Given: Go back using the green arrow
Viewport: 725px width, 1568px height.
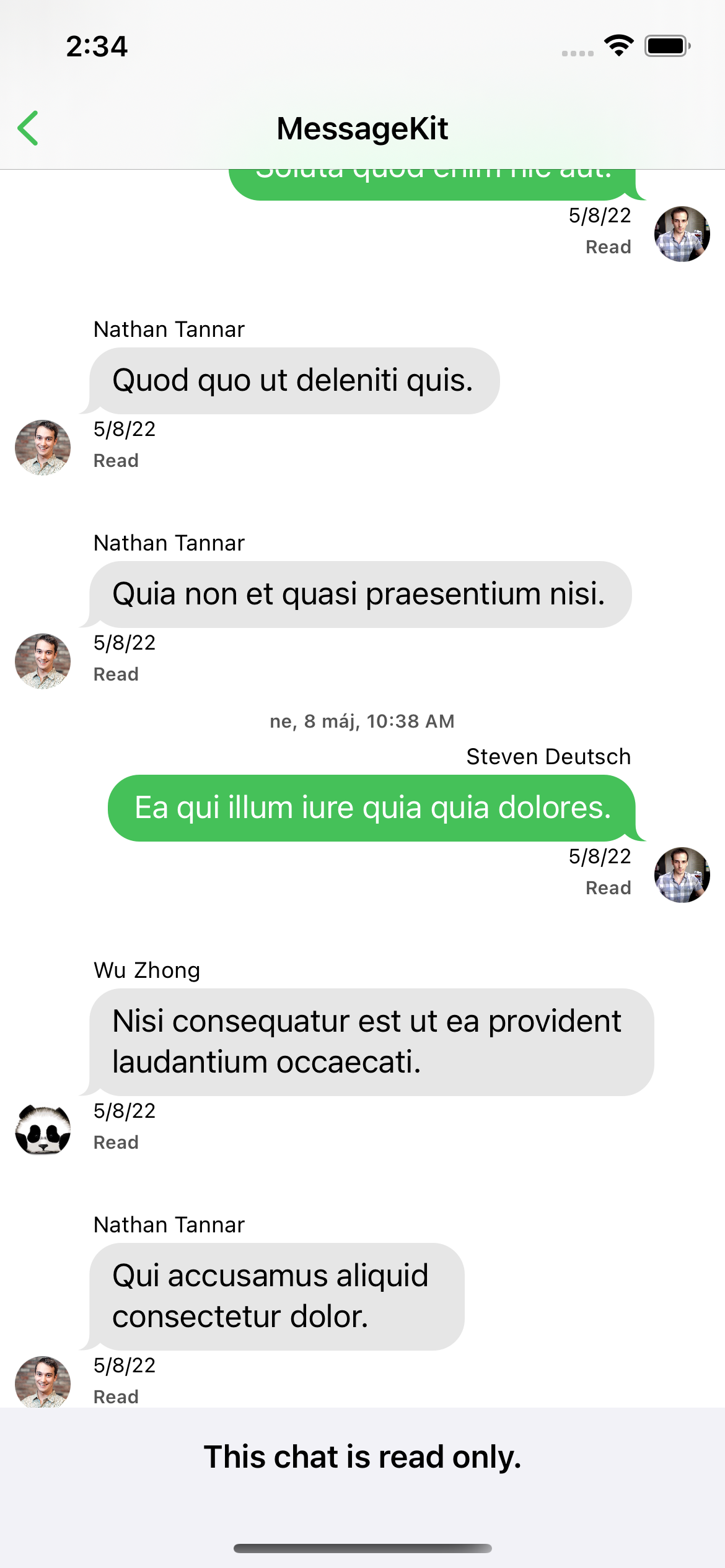Looking at the screenshot, I should click(x=28, y=128).
